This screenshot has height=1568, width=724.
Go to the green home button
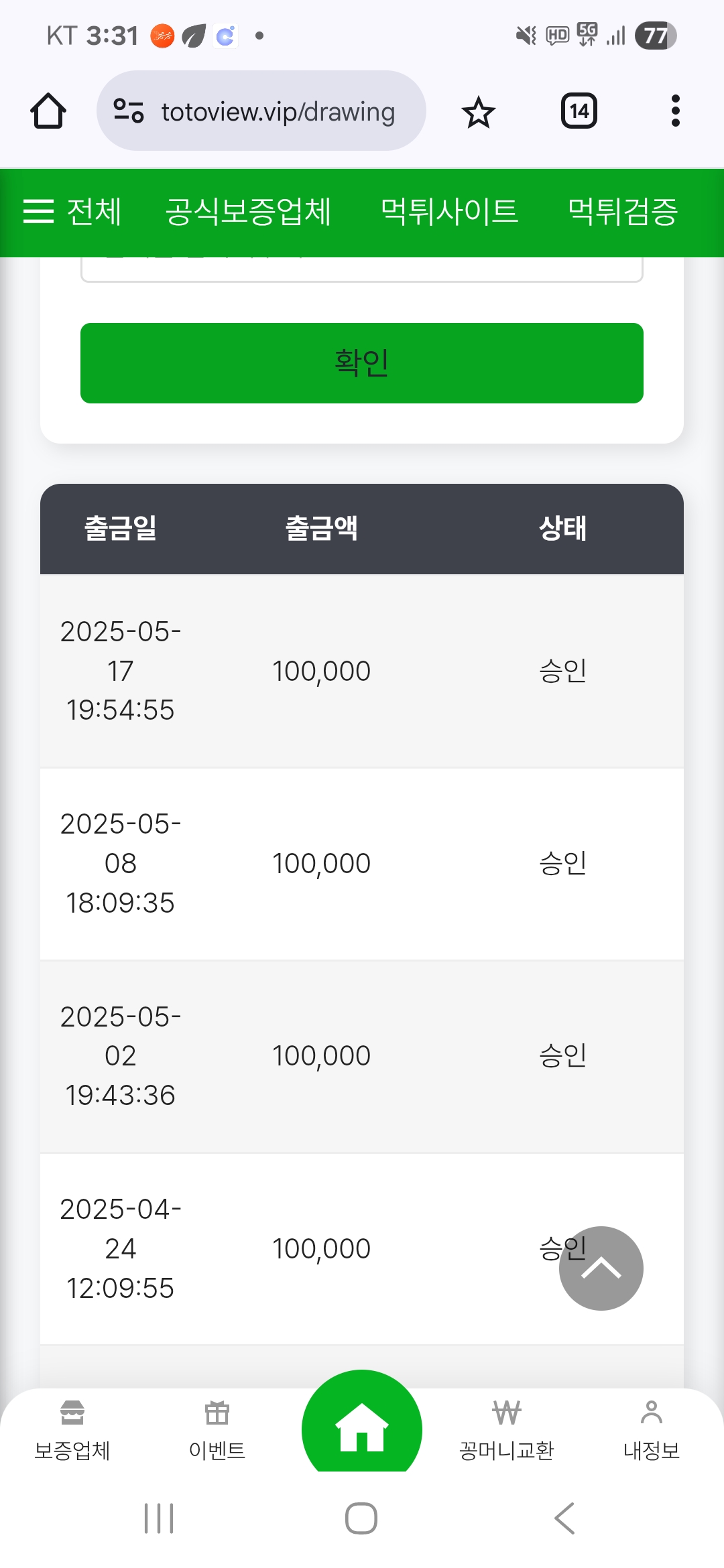coord(362,1423)
